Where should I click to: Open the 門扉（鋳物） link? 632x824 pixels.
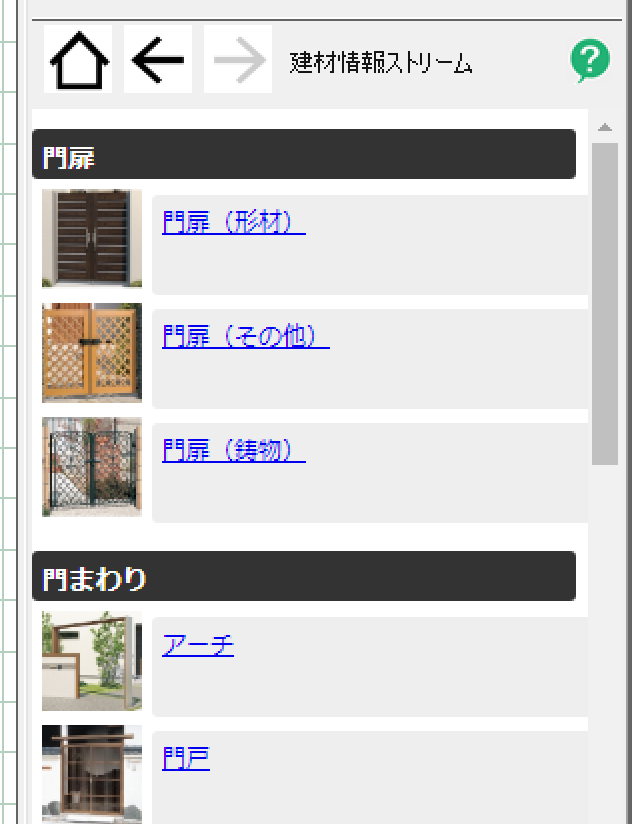pos(233,450)
